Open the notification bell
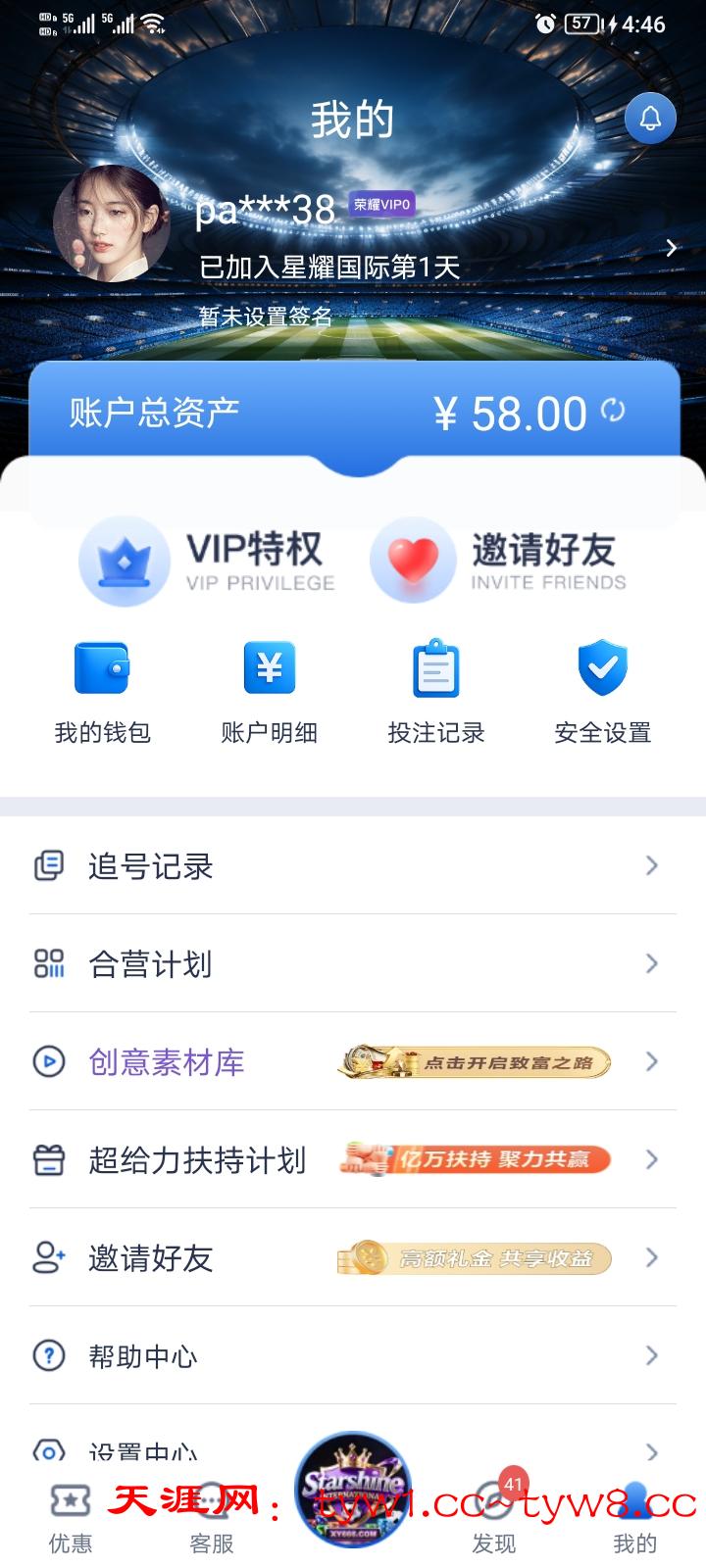This screenshot has width=706, height=1568. (x=650, y=119)
